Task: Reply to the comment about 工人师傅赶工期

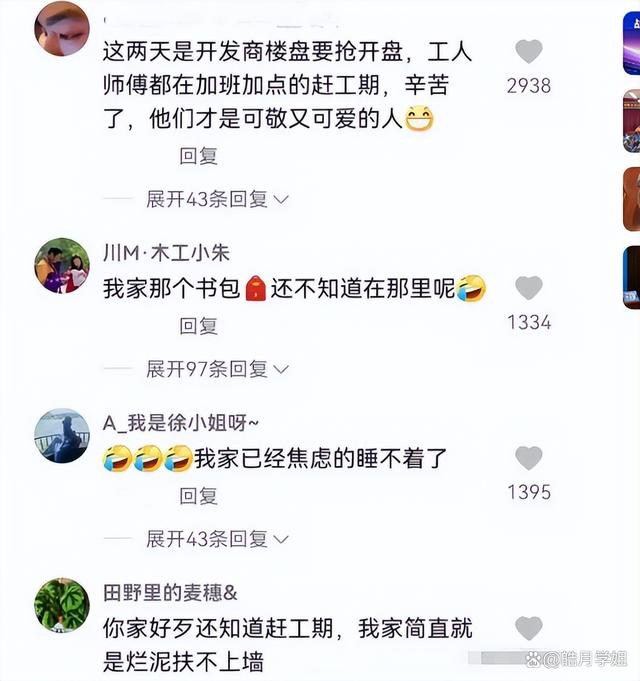Action: pos(198,156)
